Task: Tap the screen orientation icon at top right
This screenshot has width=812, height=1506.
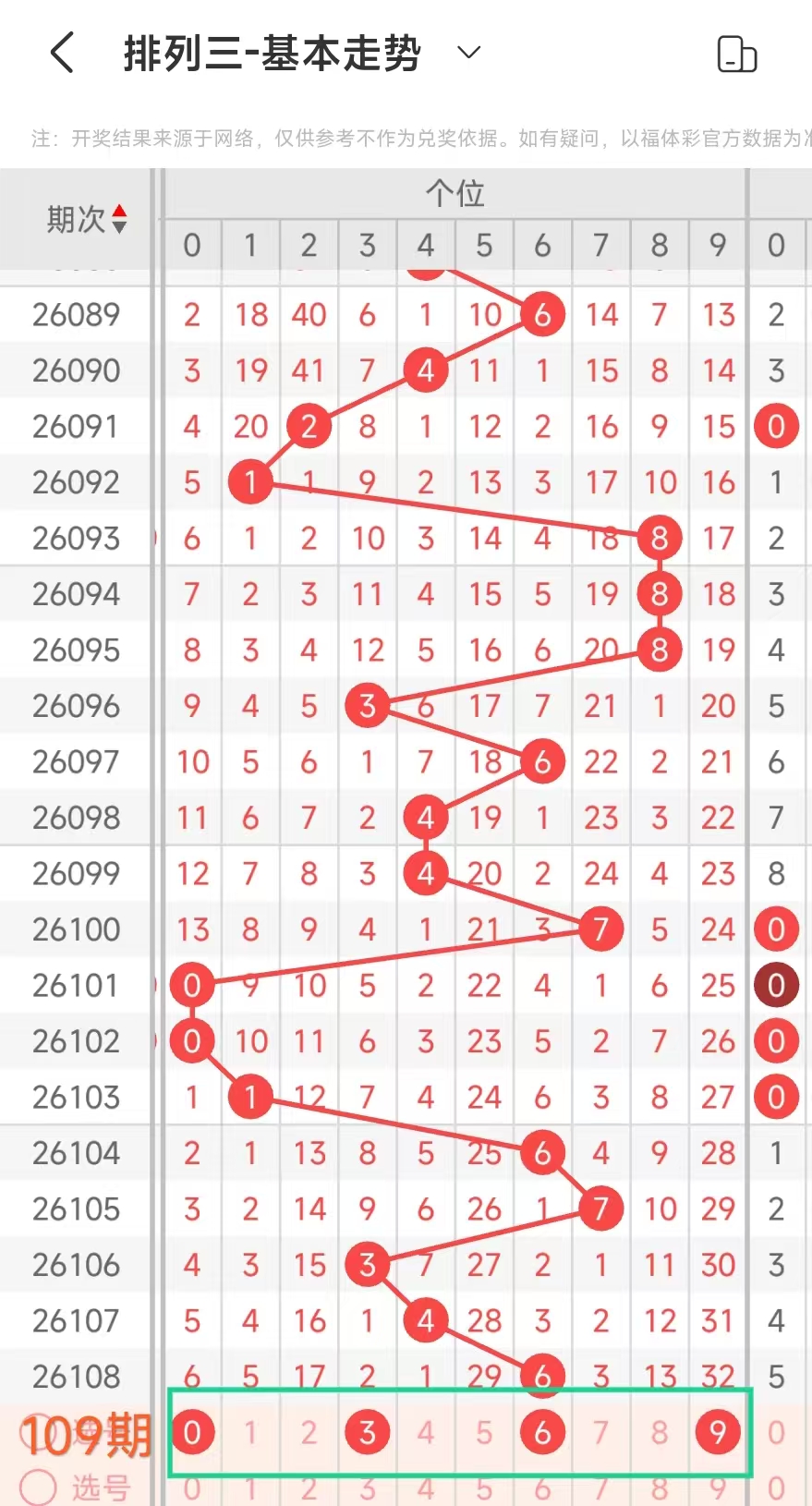Action: click(736, 55)
